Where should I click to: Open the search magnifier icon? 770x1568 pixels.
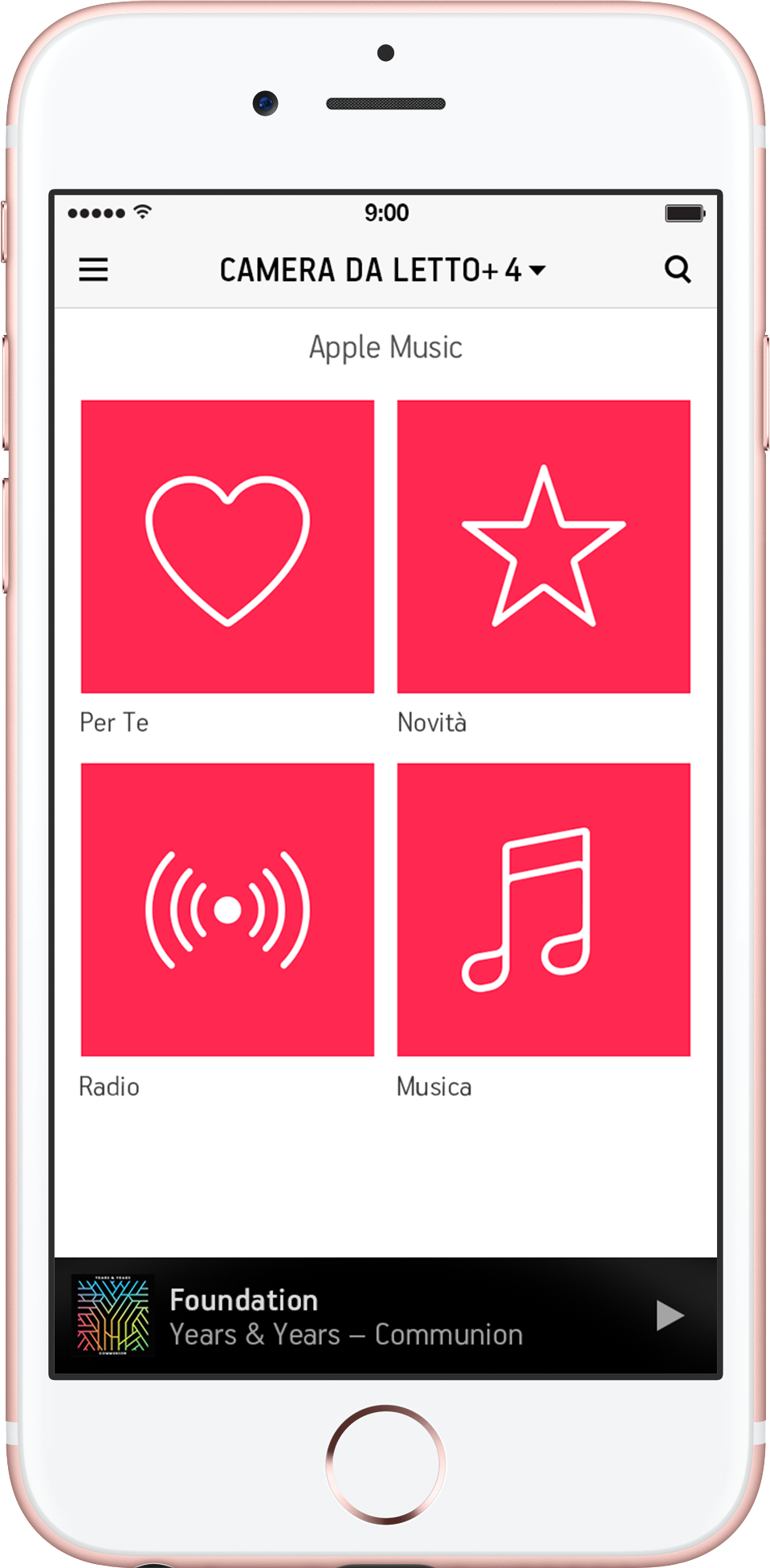tap(678, 270)
